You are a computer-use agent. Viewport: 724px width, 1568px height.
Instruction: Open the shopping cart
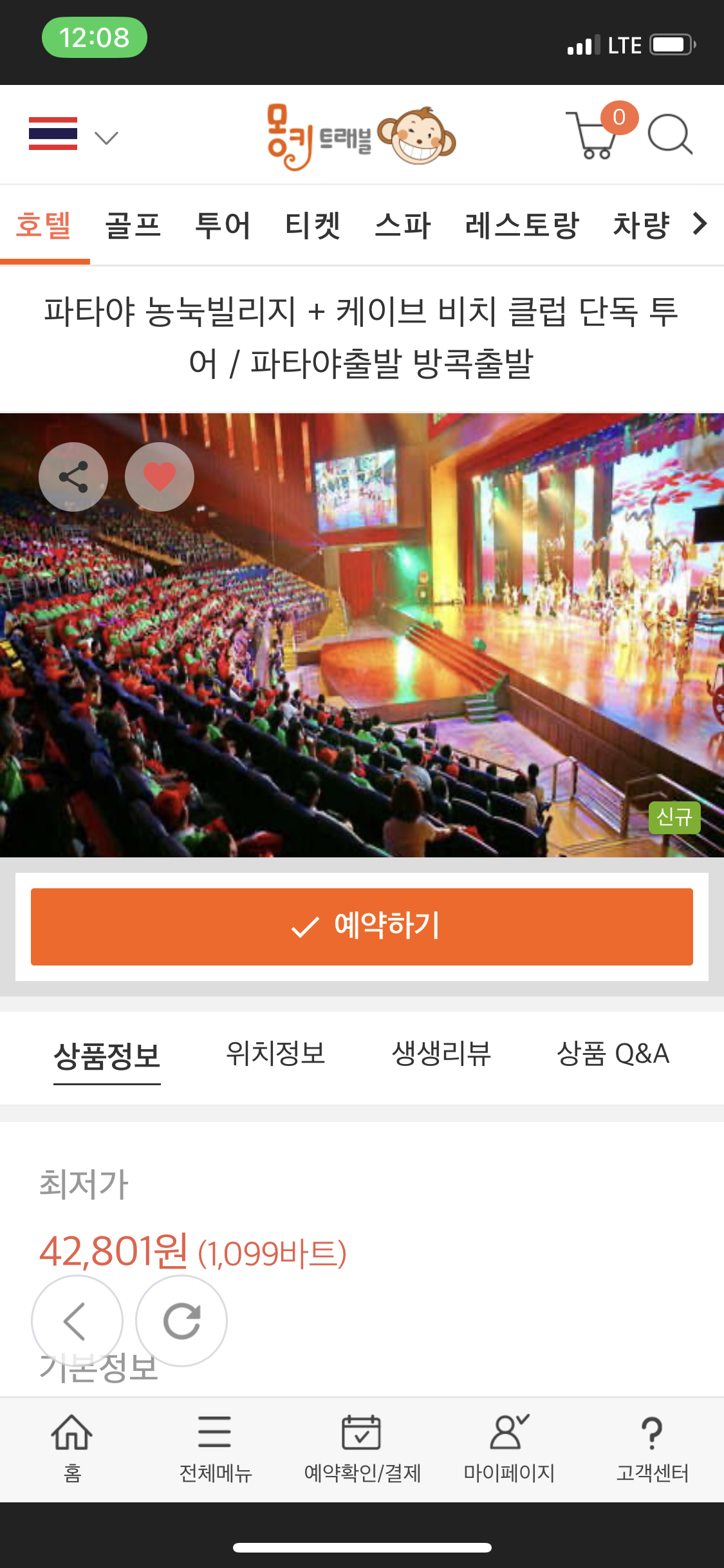(595, 134)
